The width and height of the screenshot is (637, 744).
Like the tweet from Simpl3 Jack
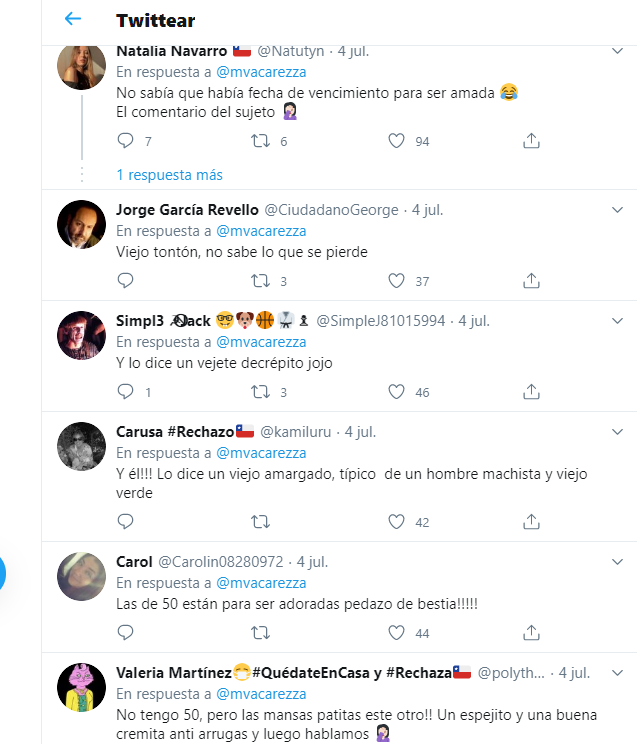pyautogui.click(x=397, y=392)
